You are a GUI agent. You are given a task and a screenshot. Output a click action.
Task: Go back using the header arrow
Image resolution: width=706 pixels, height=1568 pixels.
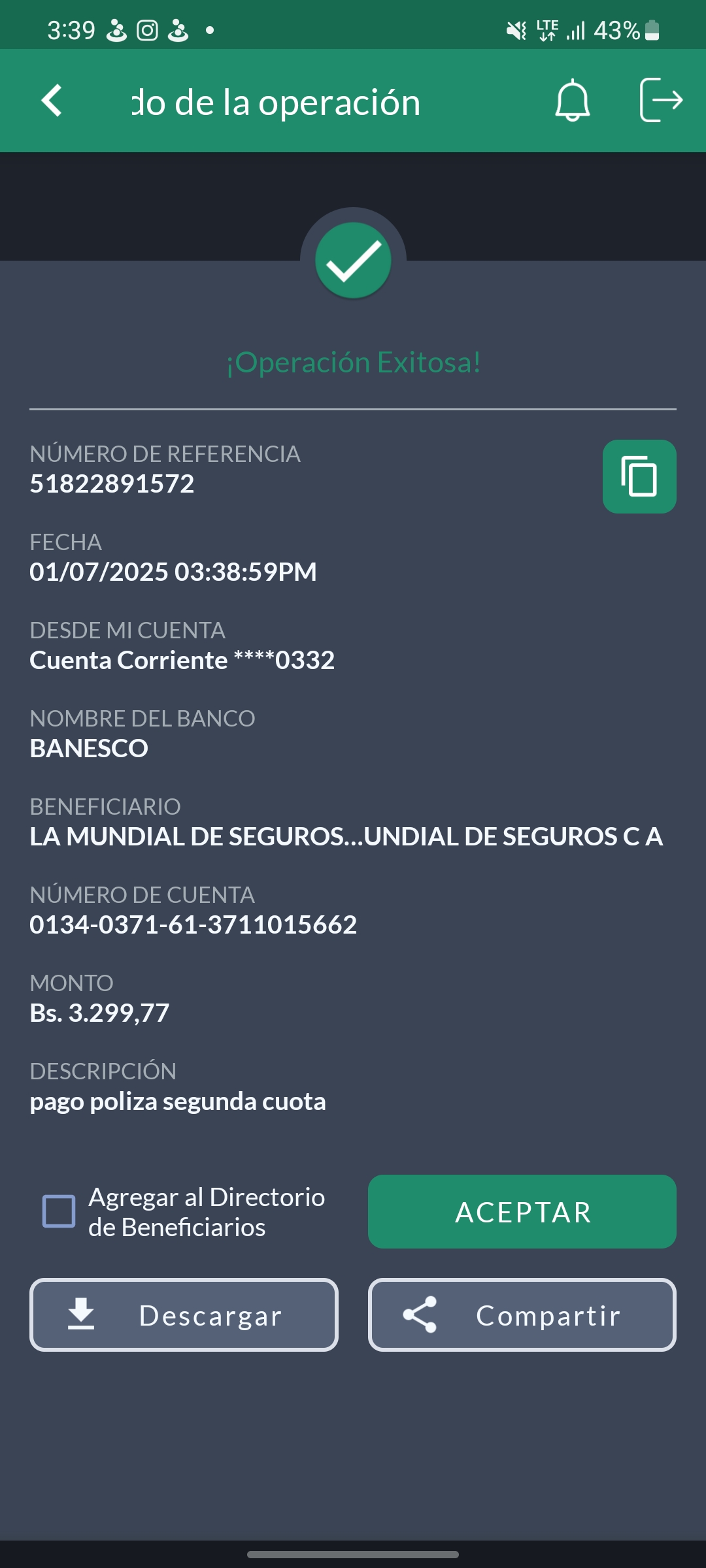pos(52,101)
